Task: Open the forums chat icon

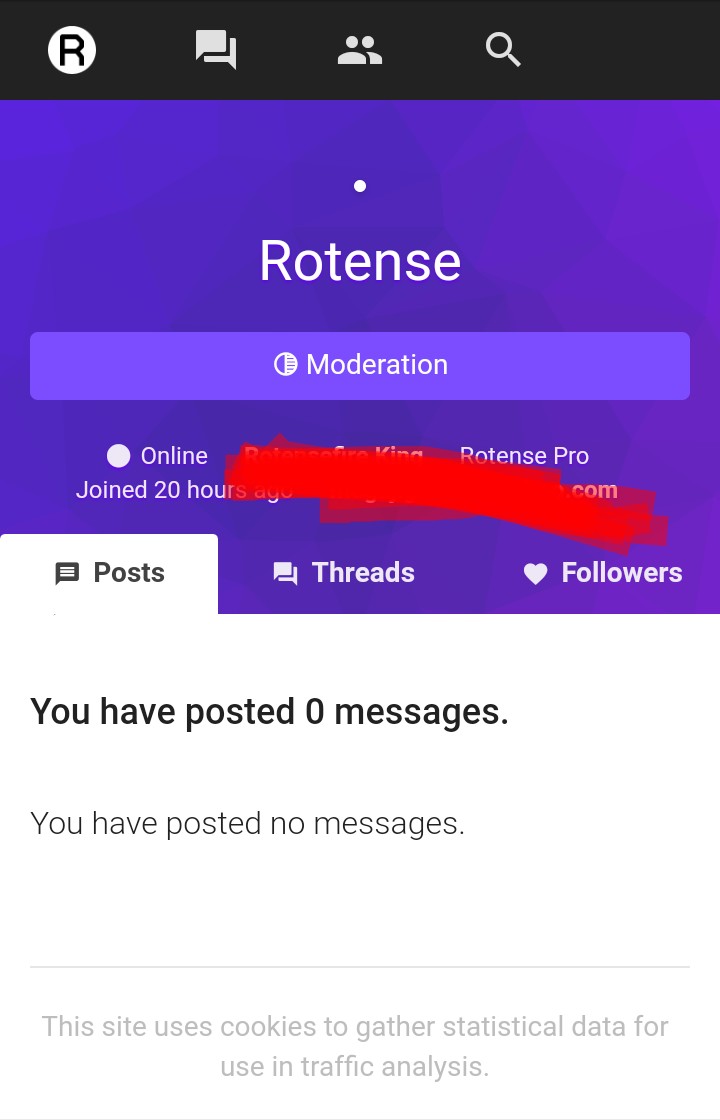Action: pyautogui.click(x=216, y=50)
